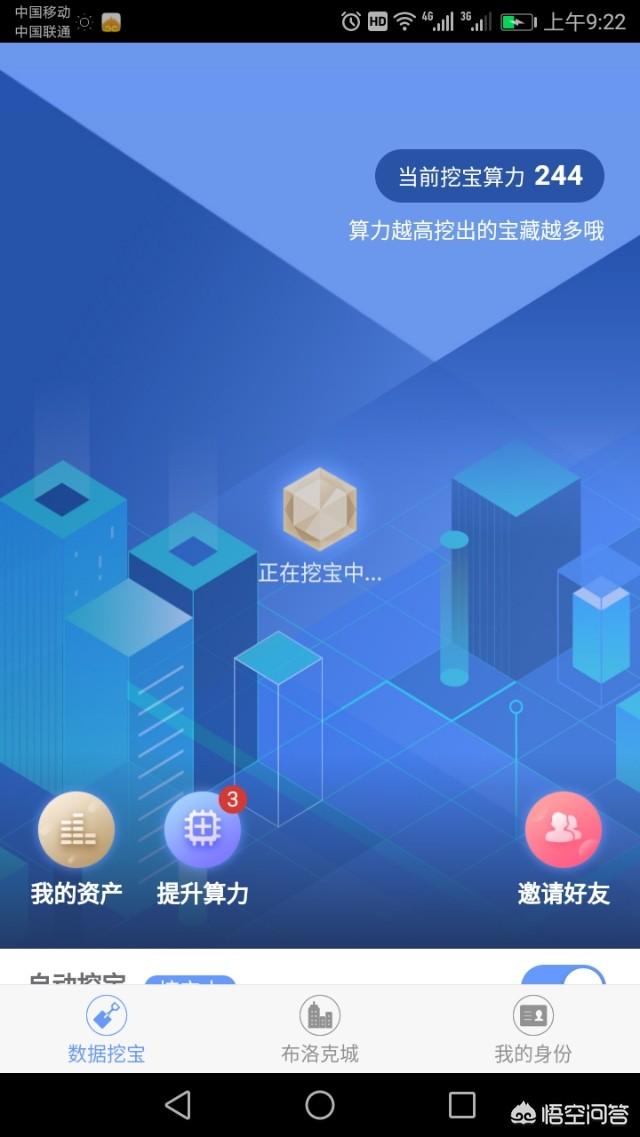Screen dimensions: 640x1137
Task: Tap the hexagon treasure being mined
Action: [x=319, y=509]
